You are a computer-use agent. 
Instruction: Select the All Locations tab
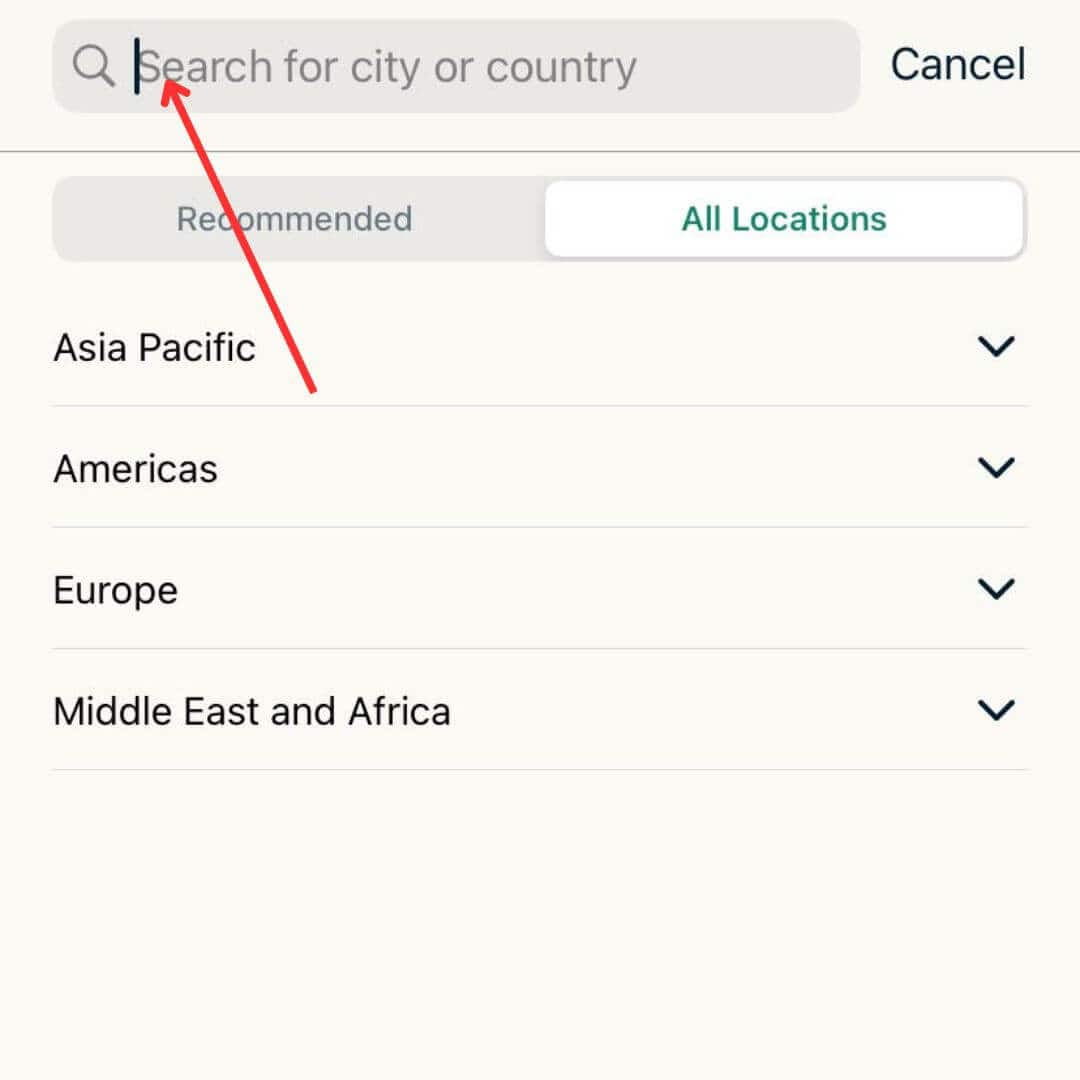pos(784,219)
